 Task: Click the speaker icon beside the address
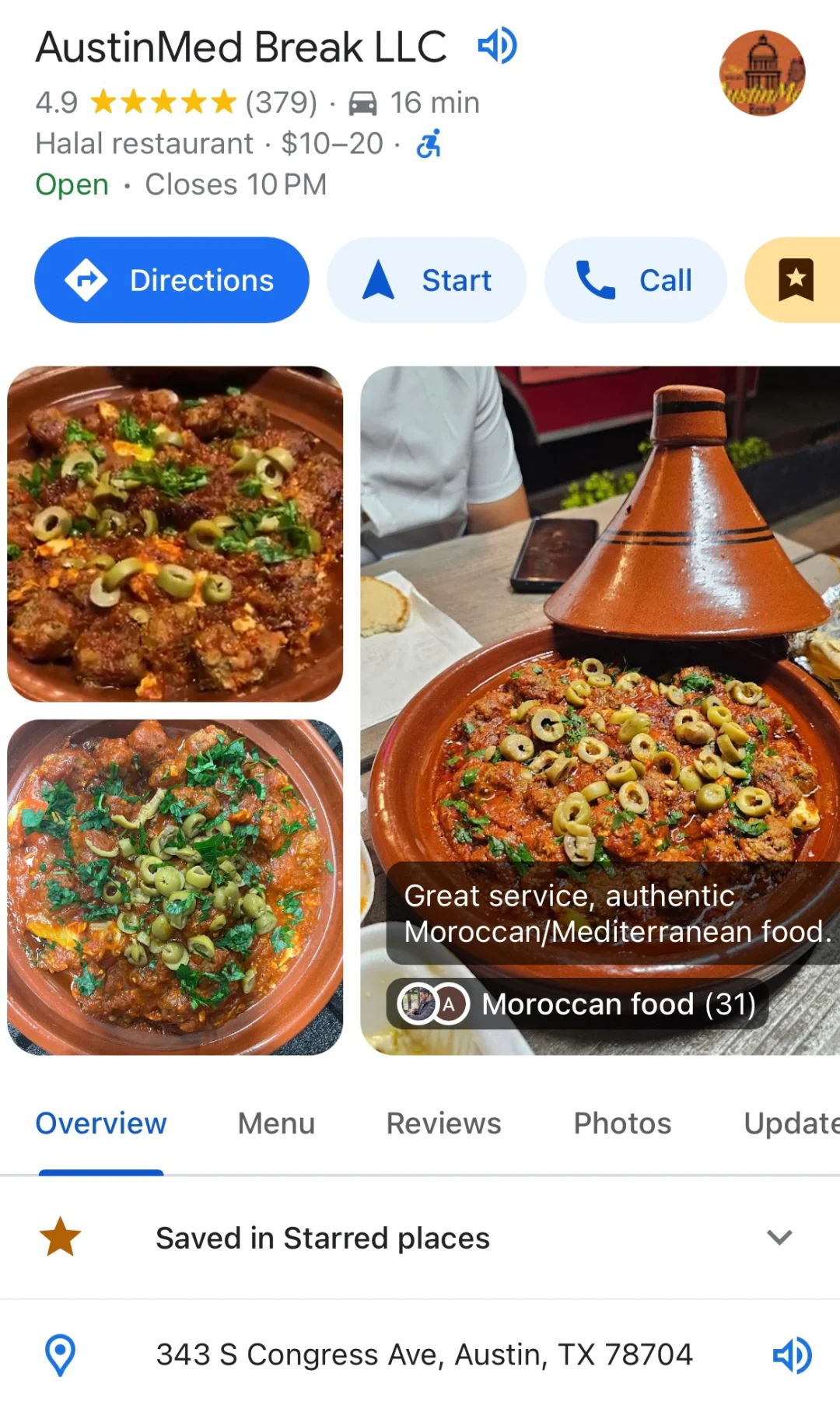(793, 1354)
